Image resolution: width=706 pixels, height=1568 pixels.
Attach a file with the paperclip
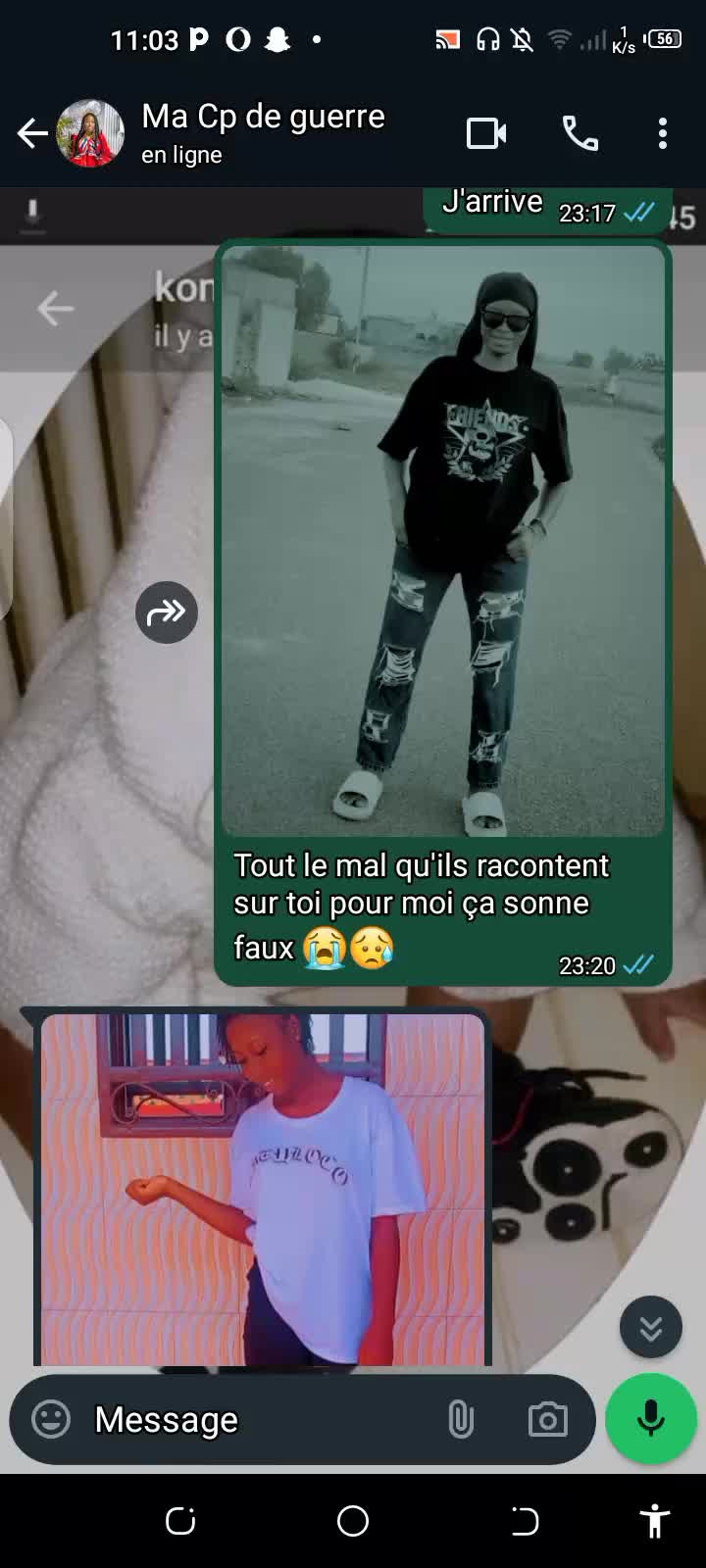[x=461, y=1419]
